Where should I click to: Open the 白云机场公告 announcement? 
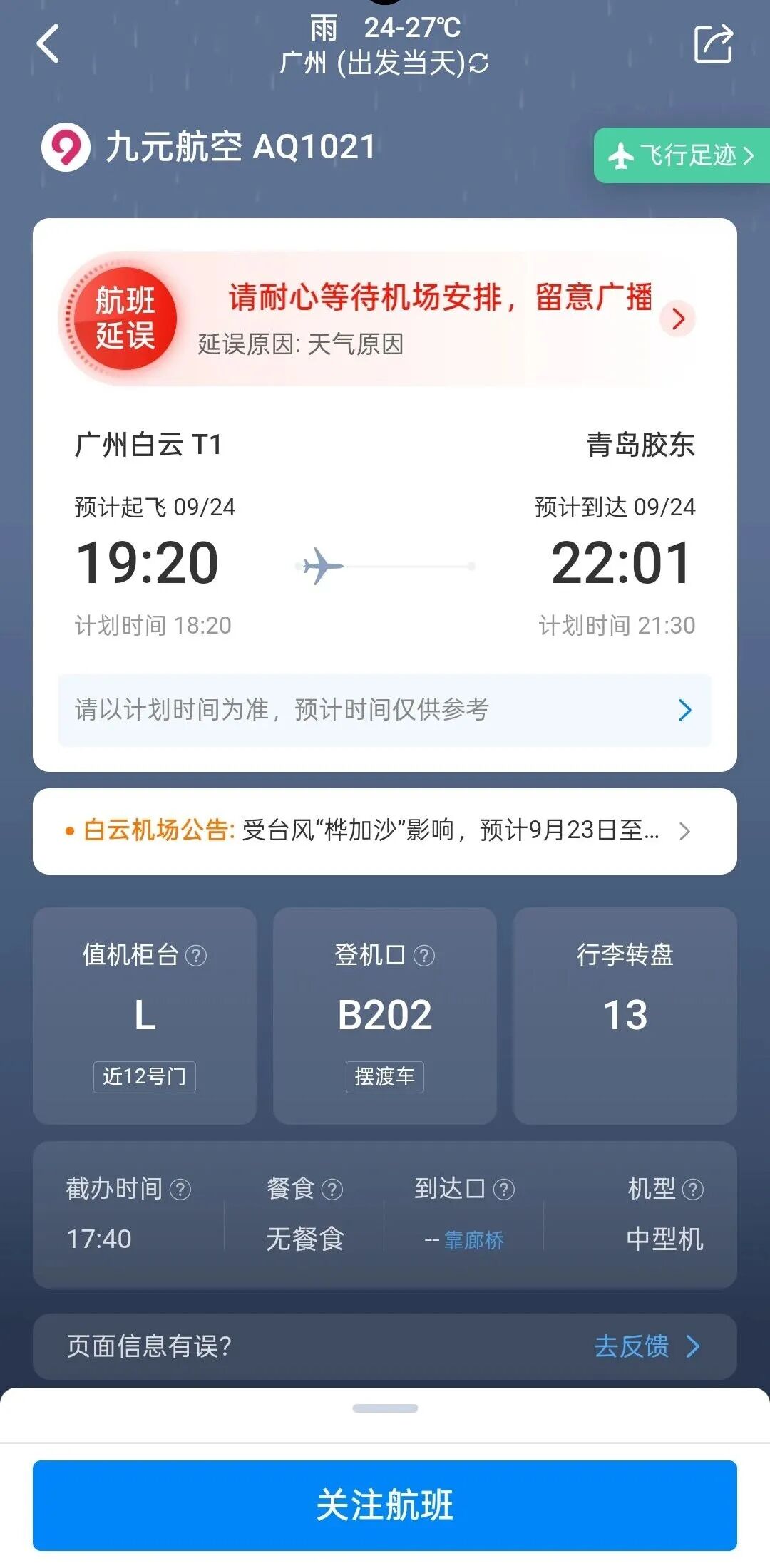[385, 831]
